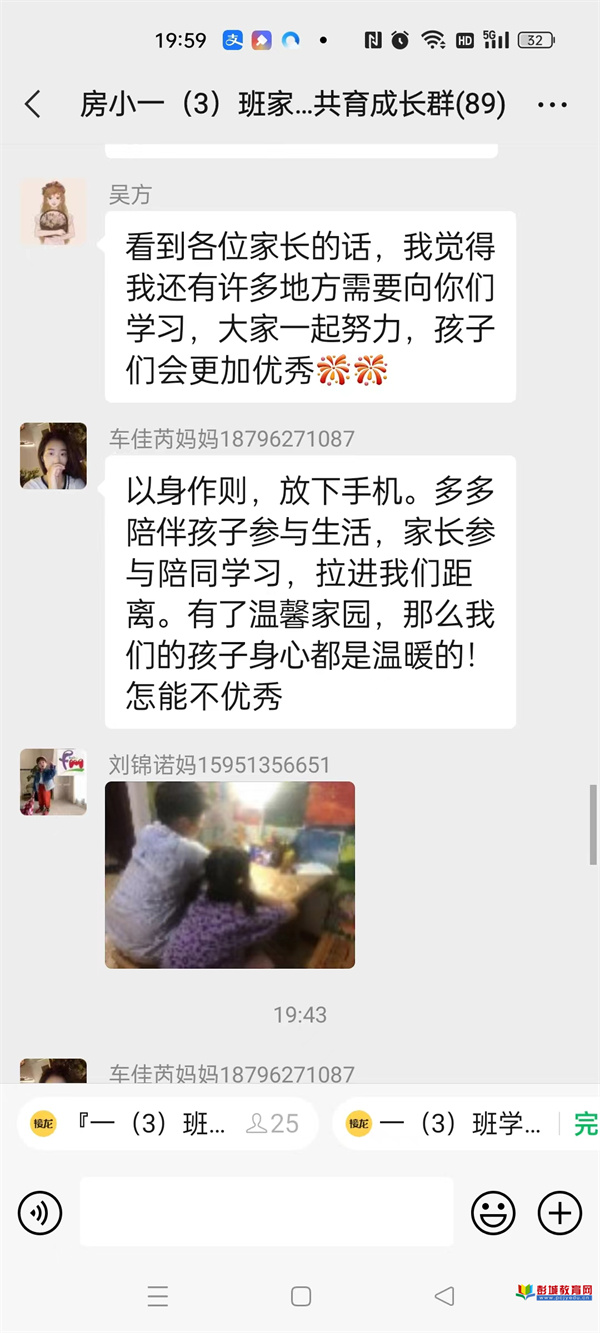The width and height of the screenshot is (600, 1333).
Task: View the photo sent by 刘锦诺妈
Action: 230,874
